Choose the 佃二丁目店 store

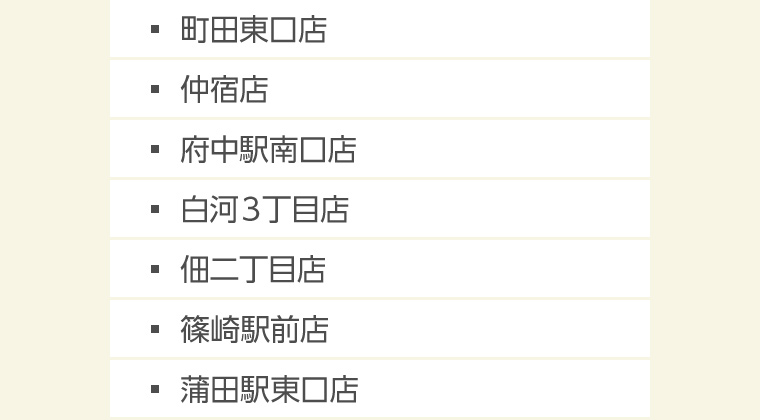[253, 270]
